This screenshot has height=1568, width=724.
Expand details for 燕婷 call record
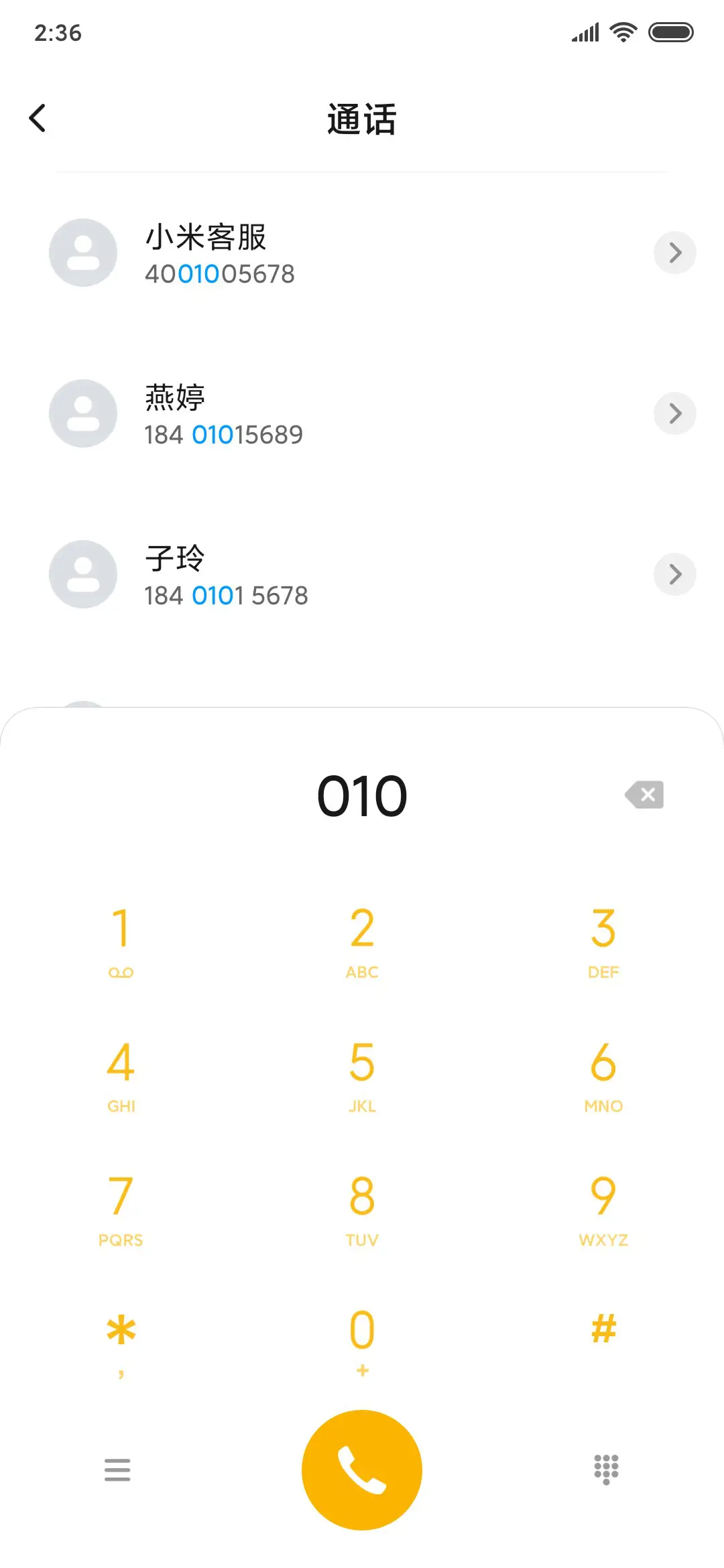tap(675, 413)
